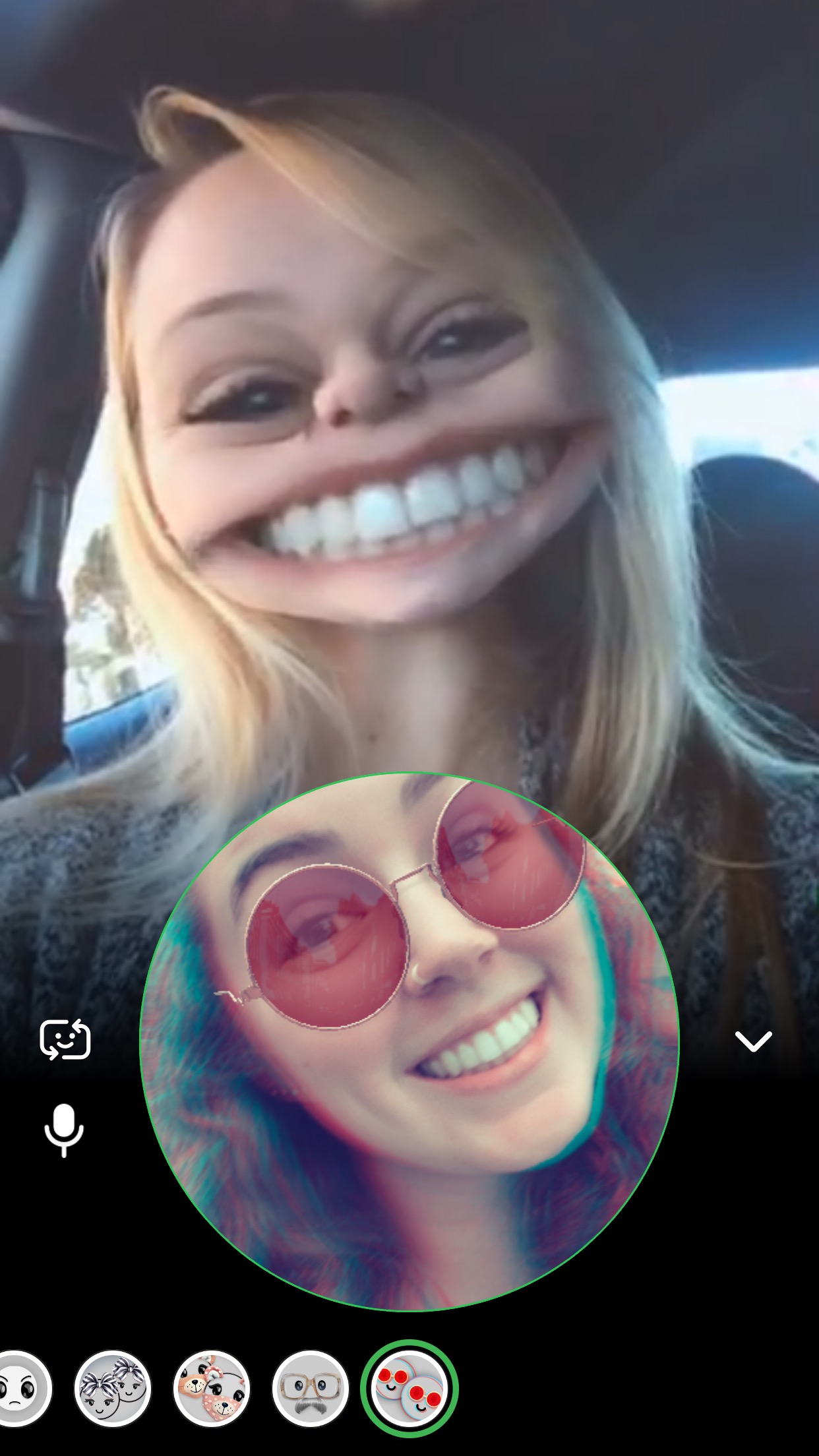
Task: Pick the glasses and mustache filter
Action: (310, 1389)
